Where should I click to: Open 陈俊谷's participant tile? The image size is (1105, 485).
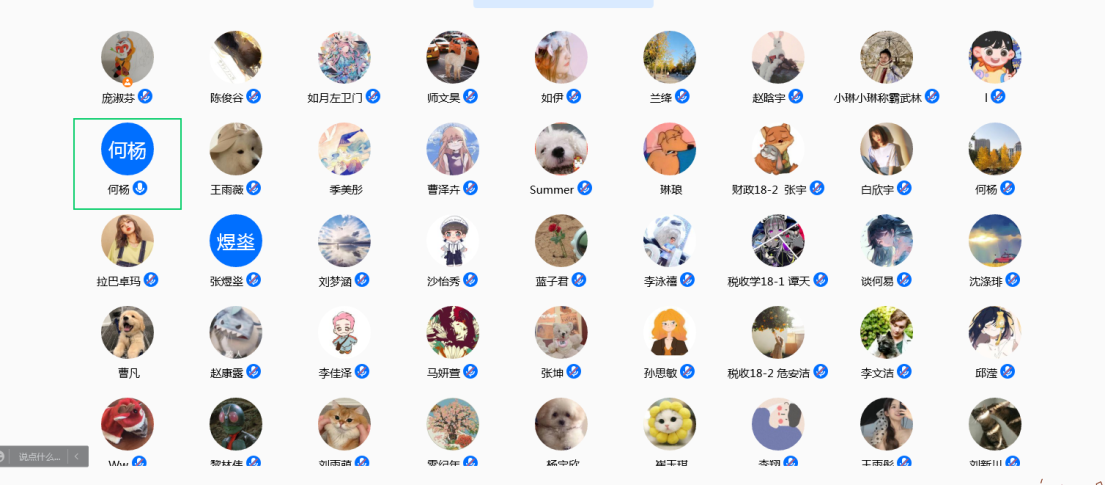tap(236, 57)
